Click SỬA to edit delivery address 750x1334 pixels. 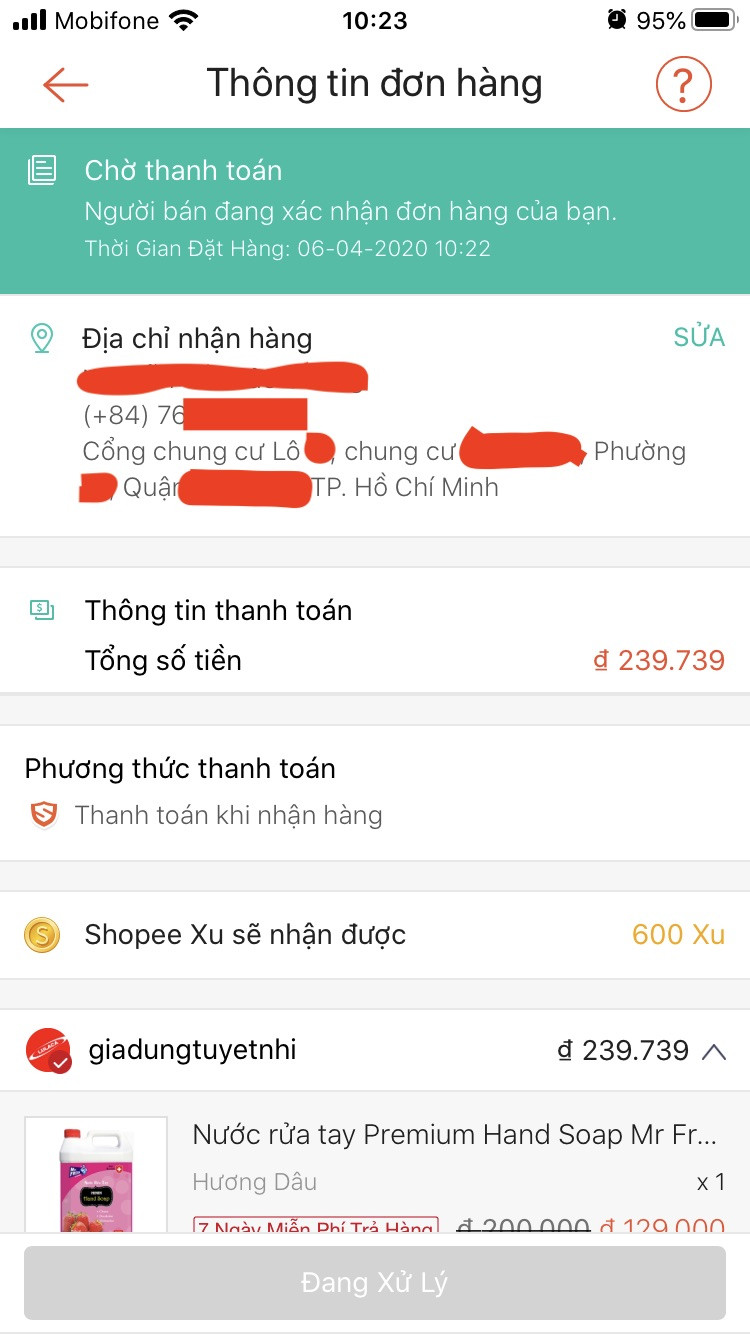tap(699, 338)
